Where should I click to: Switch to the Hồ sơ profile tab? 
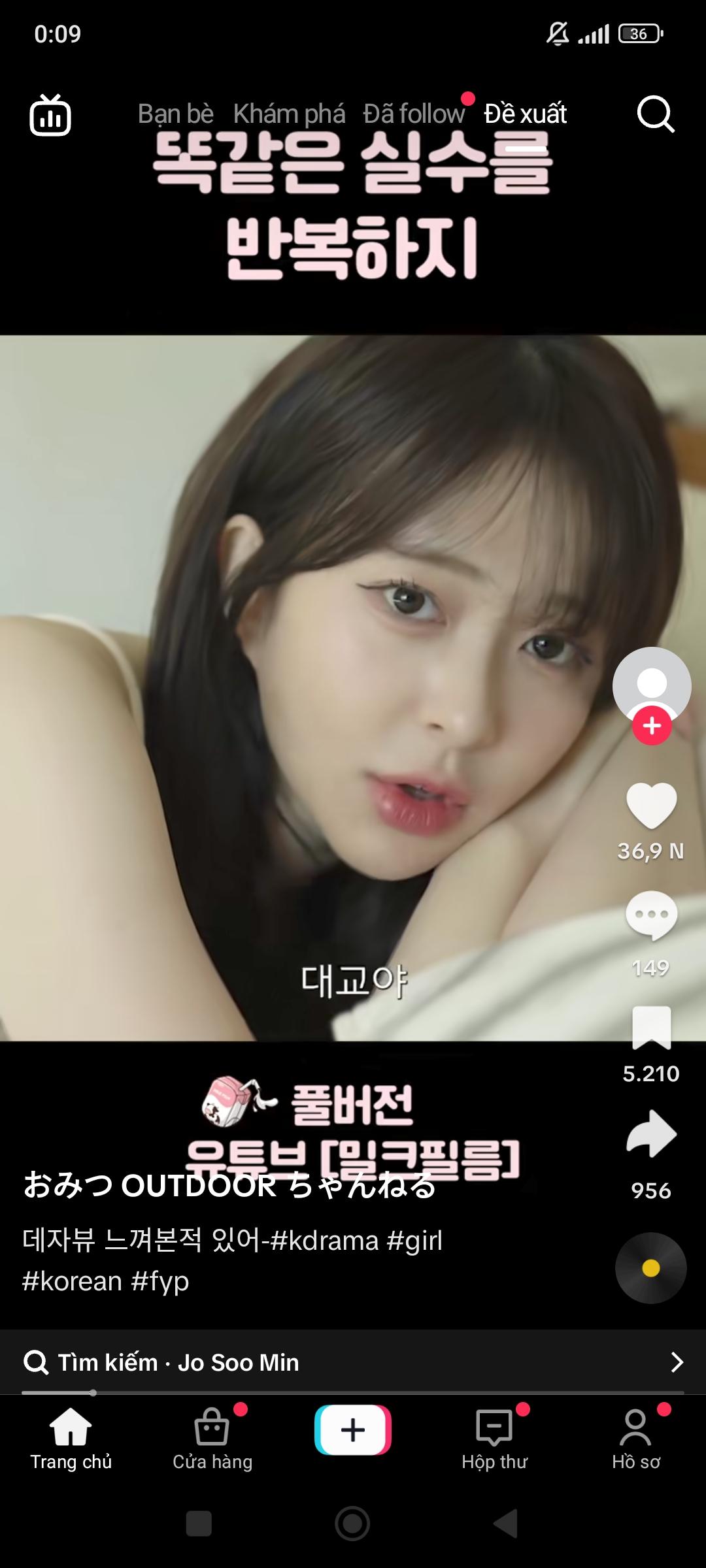635,1439
